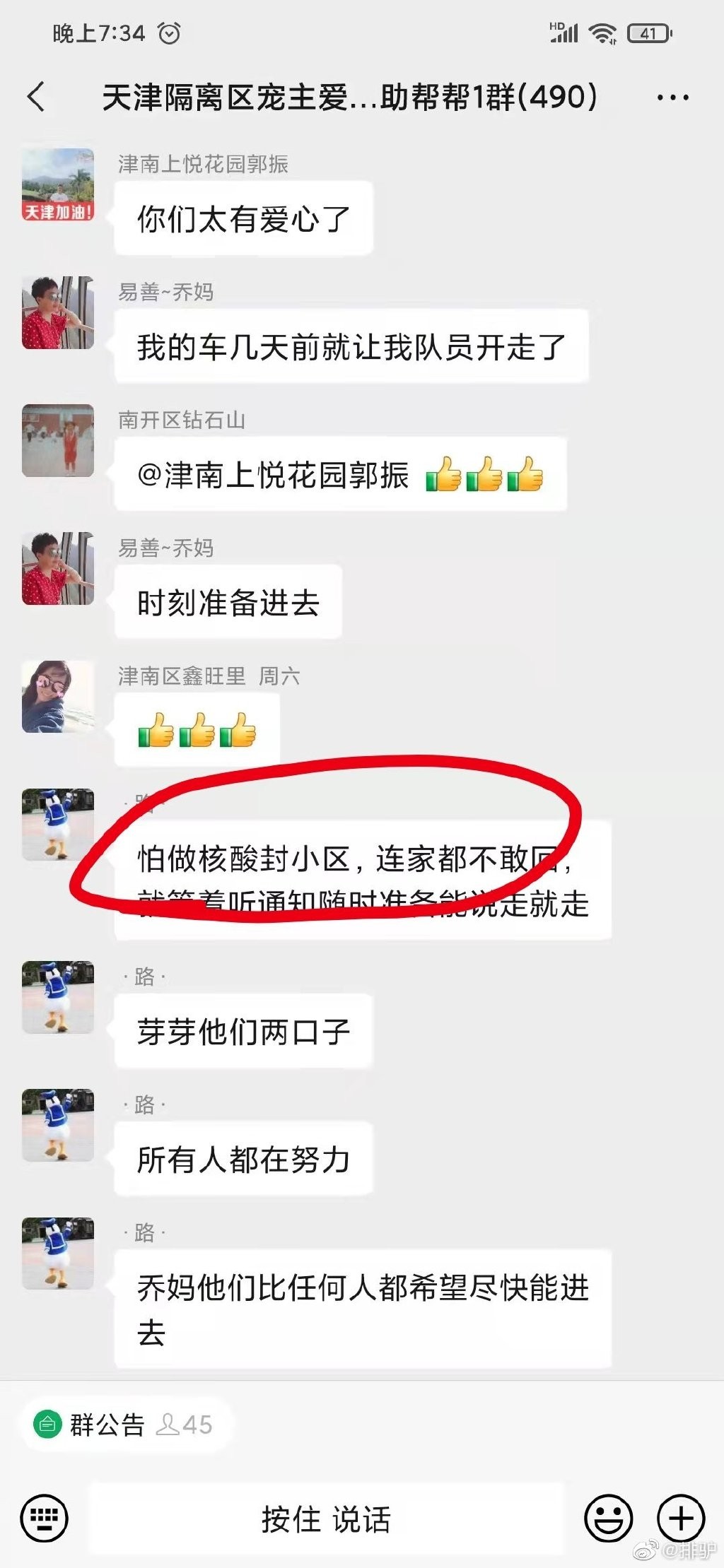Open the emoji sticker panel
724x1568 pixels.
click(x=608, y=1518)
